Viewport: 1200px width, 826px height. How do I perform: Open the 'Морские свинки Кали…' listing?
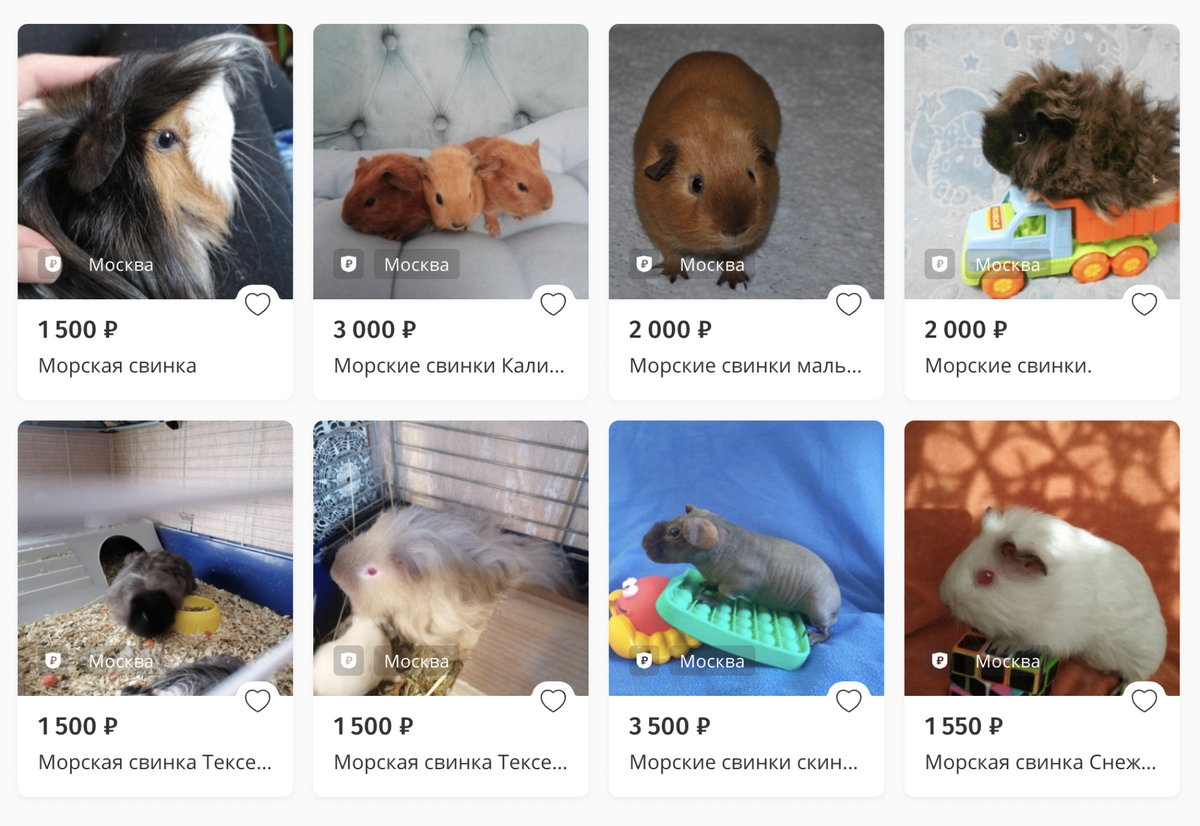pyautogui.click(x=449, y=366)
